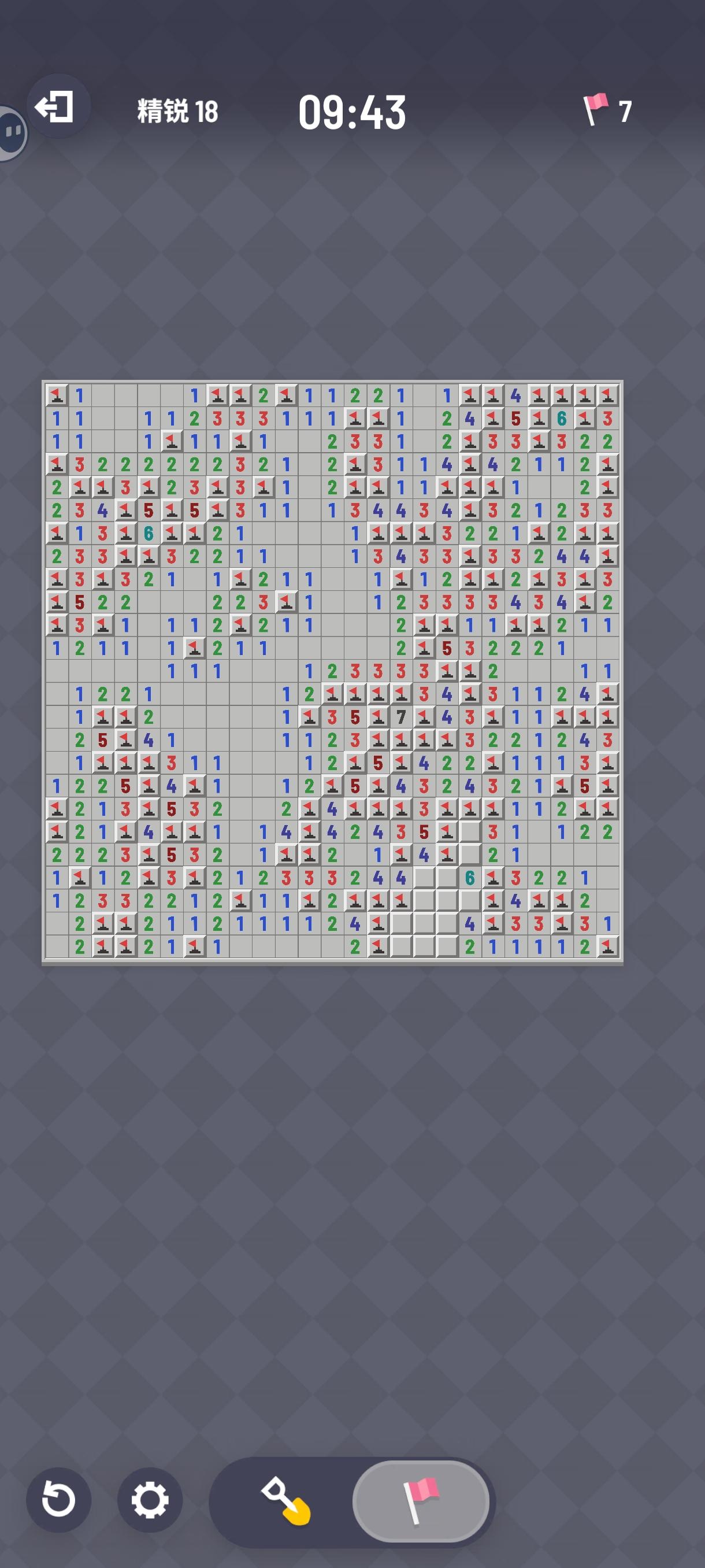Click the teal 6 cell in second board row
Viewport: 705px width, 1568px height.
click(x=562, y=418)
